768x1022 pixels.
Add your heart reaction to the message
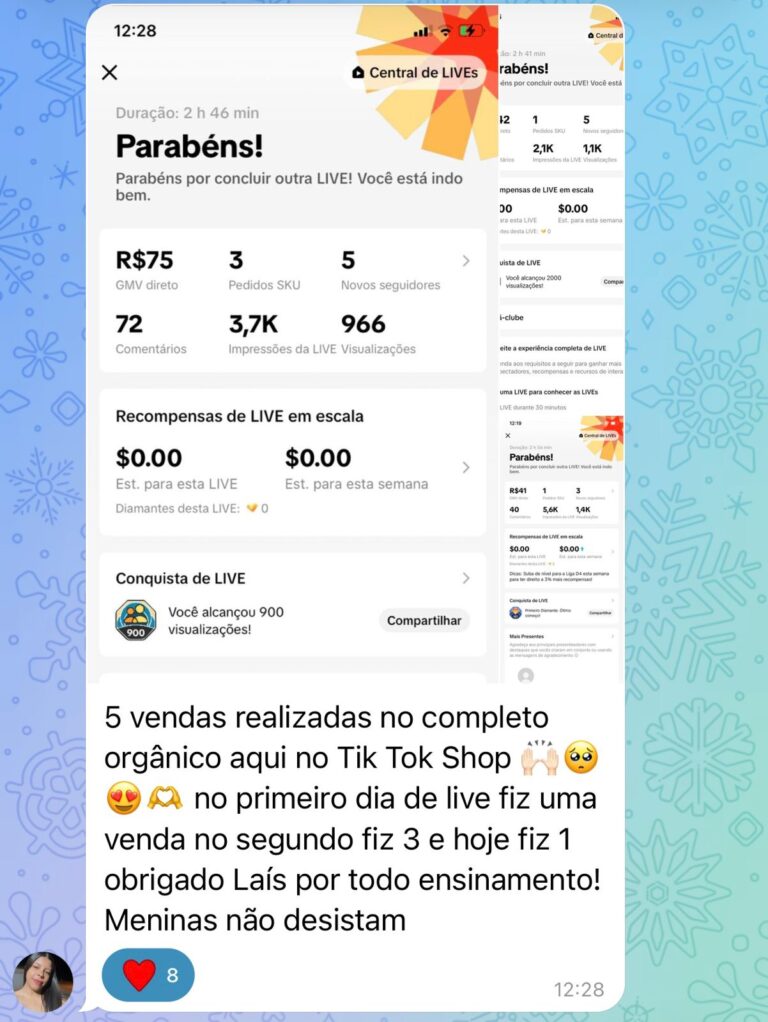(148, 974)
